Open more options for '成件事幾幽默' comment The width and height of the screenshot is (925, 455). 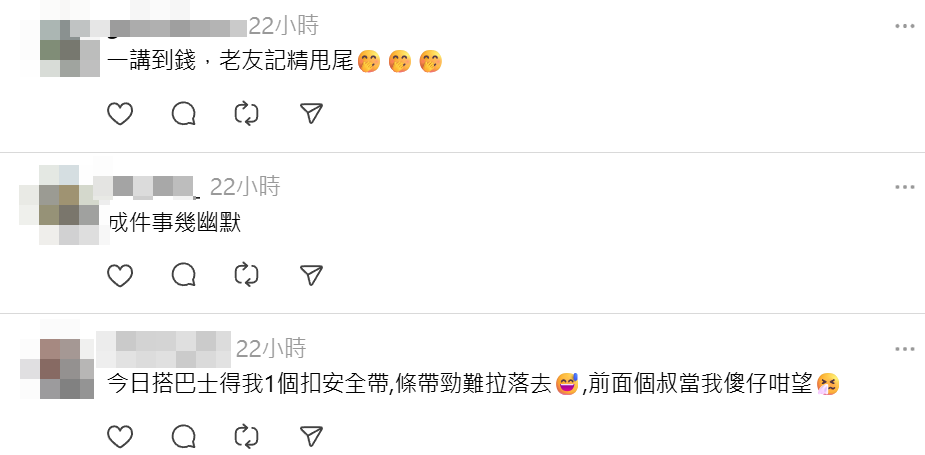click(904, 187)
